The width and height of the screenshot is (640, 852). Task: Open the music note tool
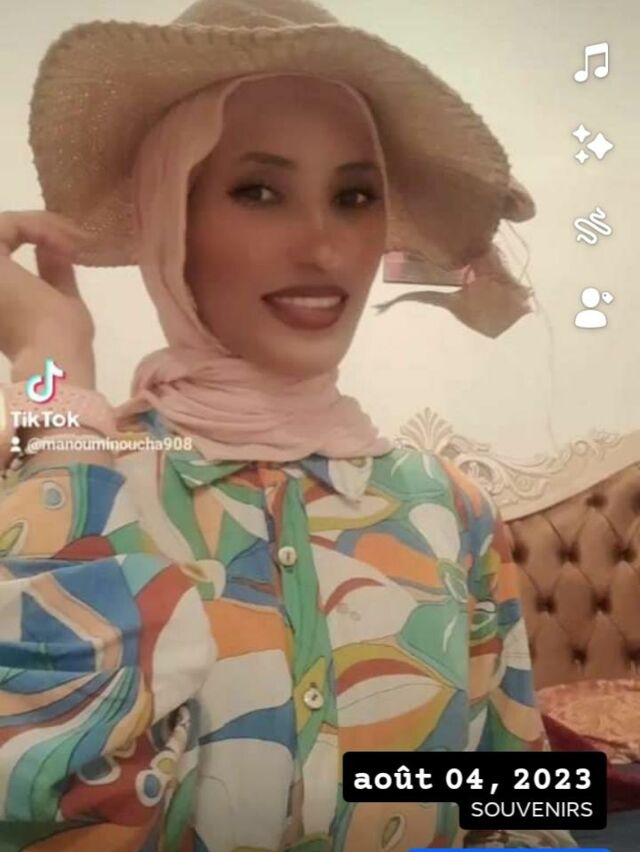pos(591,63)
